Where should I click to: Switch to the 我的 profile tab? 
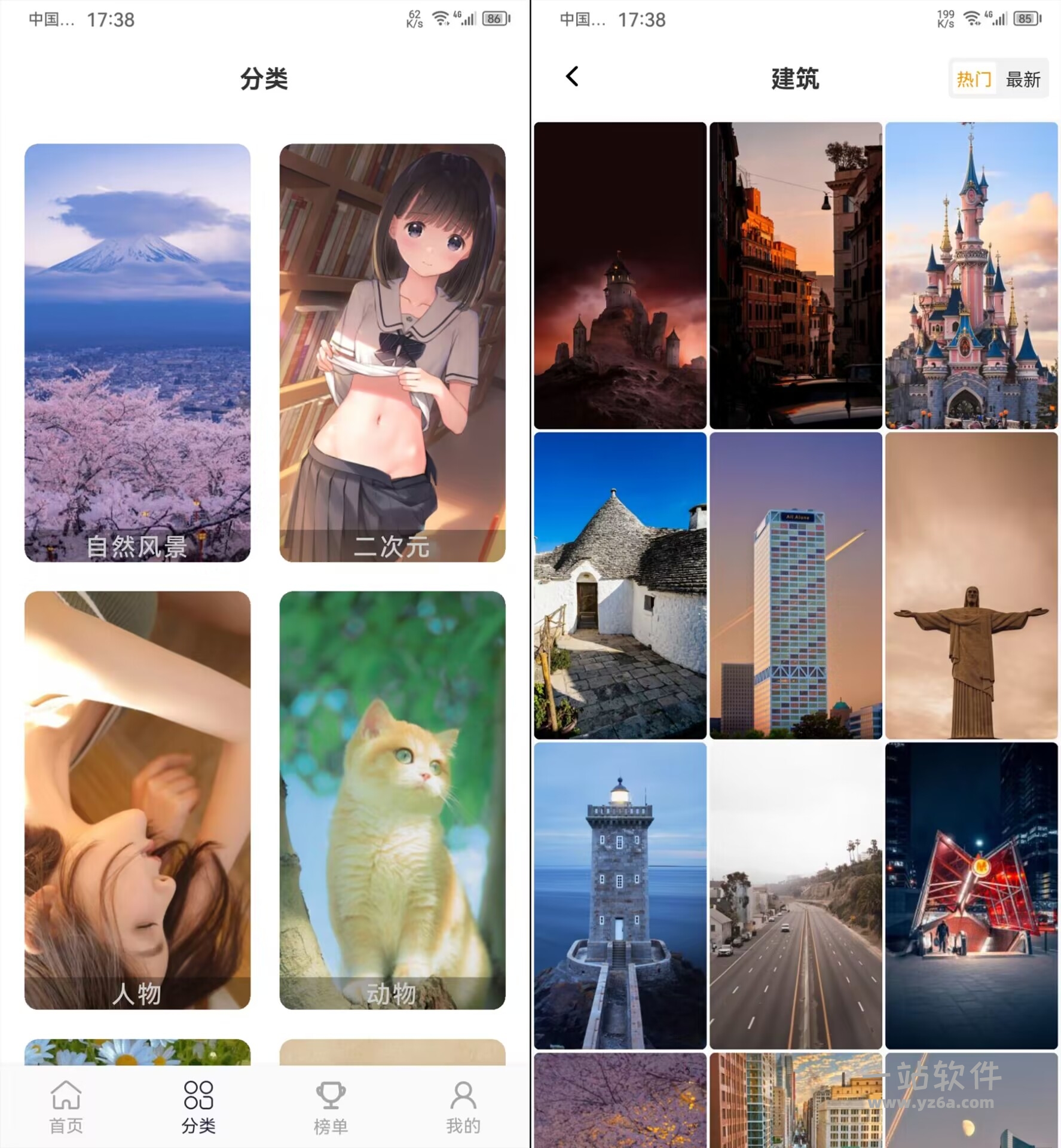click(x=463, y=1107)
